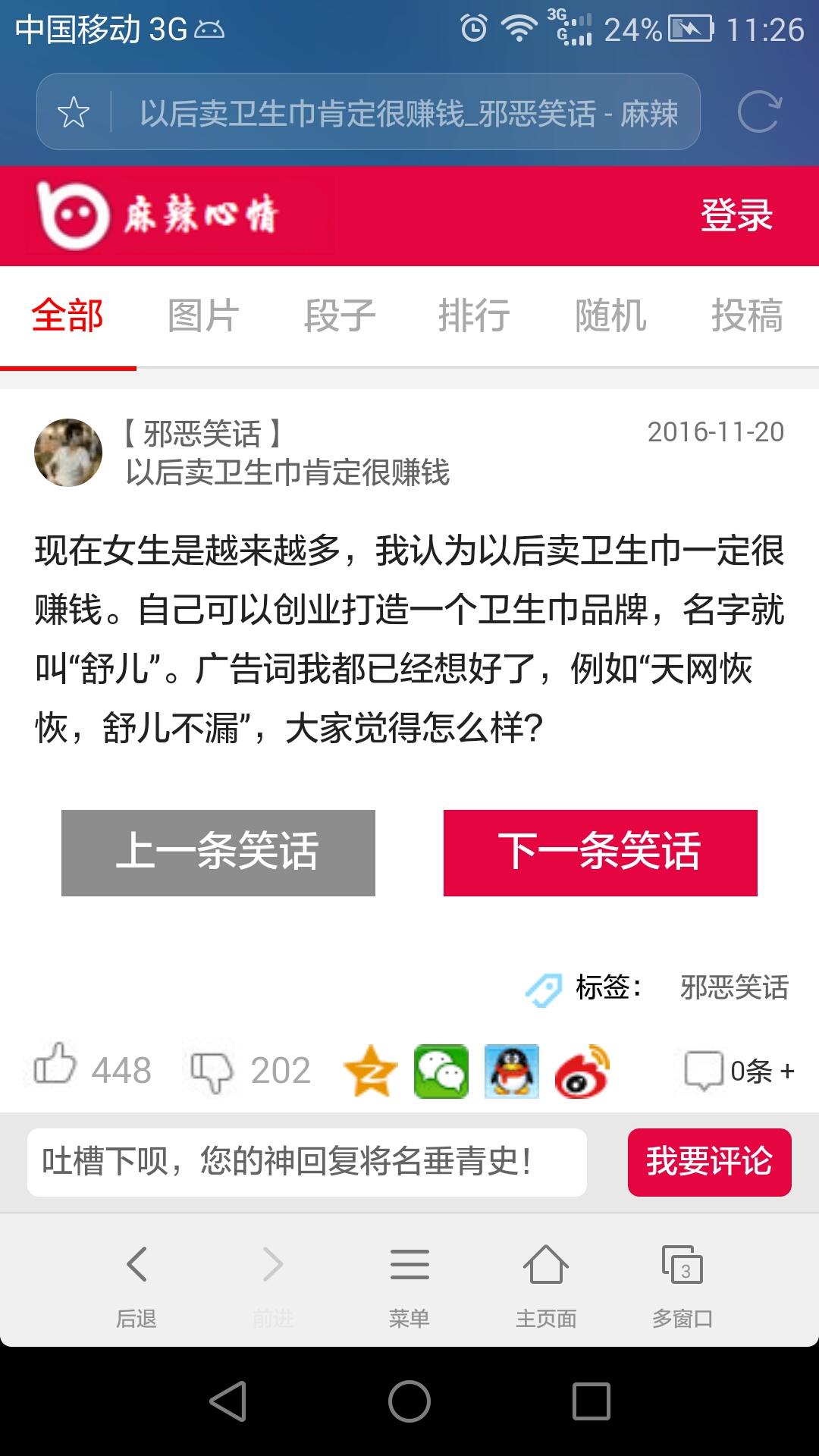Share the joke to WeChat
Screen dimensions: 819x1456
click(x=441, y=1072)
